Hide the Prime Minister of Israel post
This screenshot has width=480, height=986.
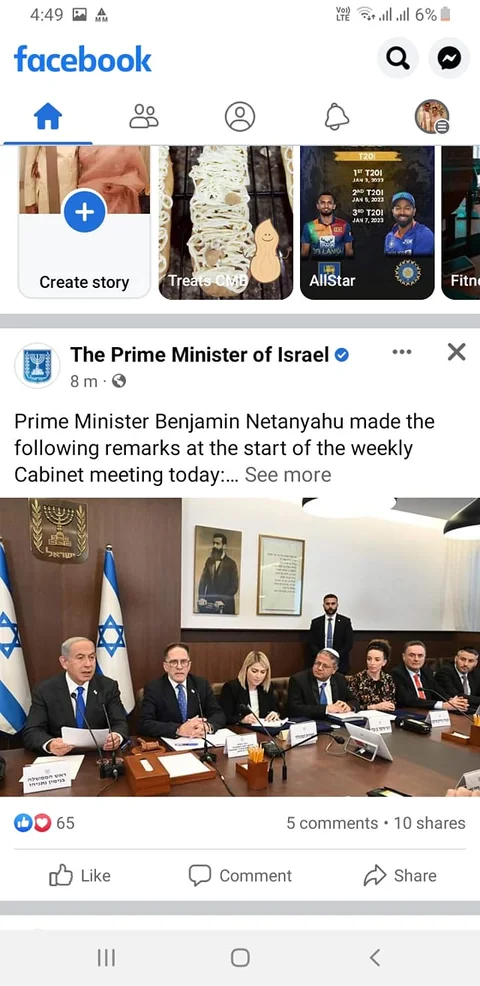(x=457, y=352)
